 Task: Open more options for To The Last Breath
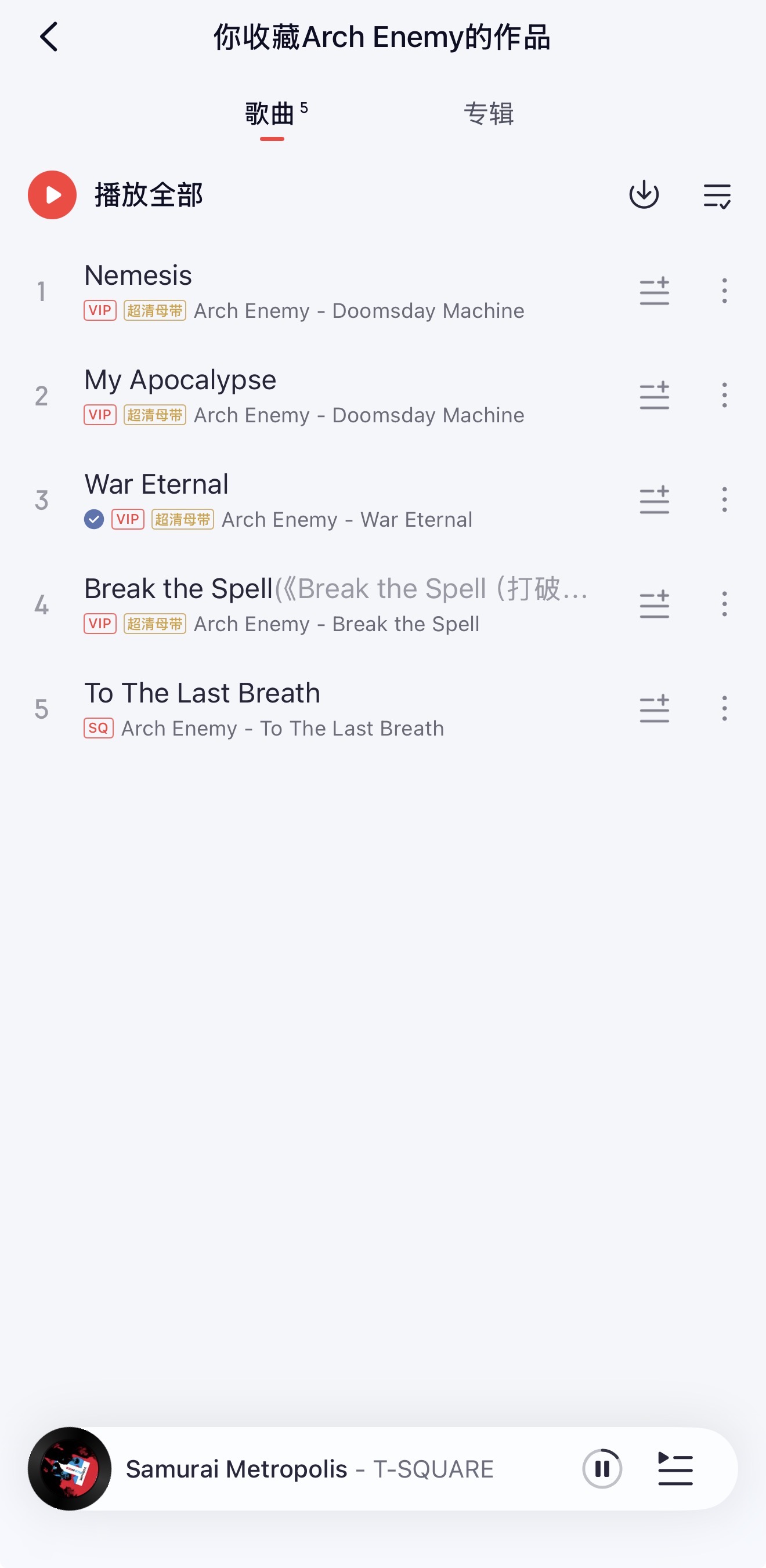724,708
